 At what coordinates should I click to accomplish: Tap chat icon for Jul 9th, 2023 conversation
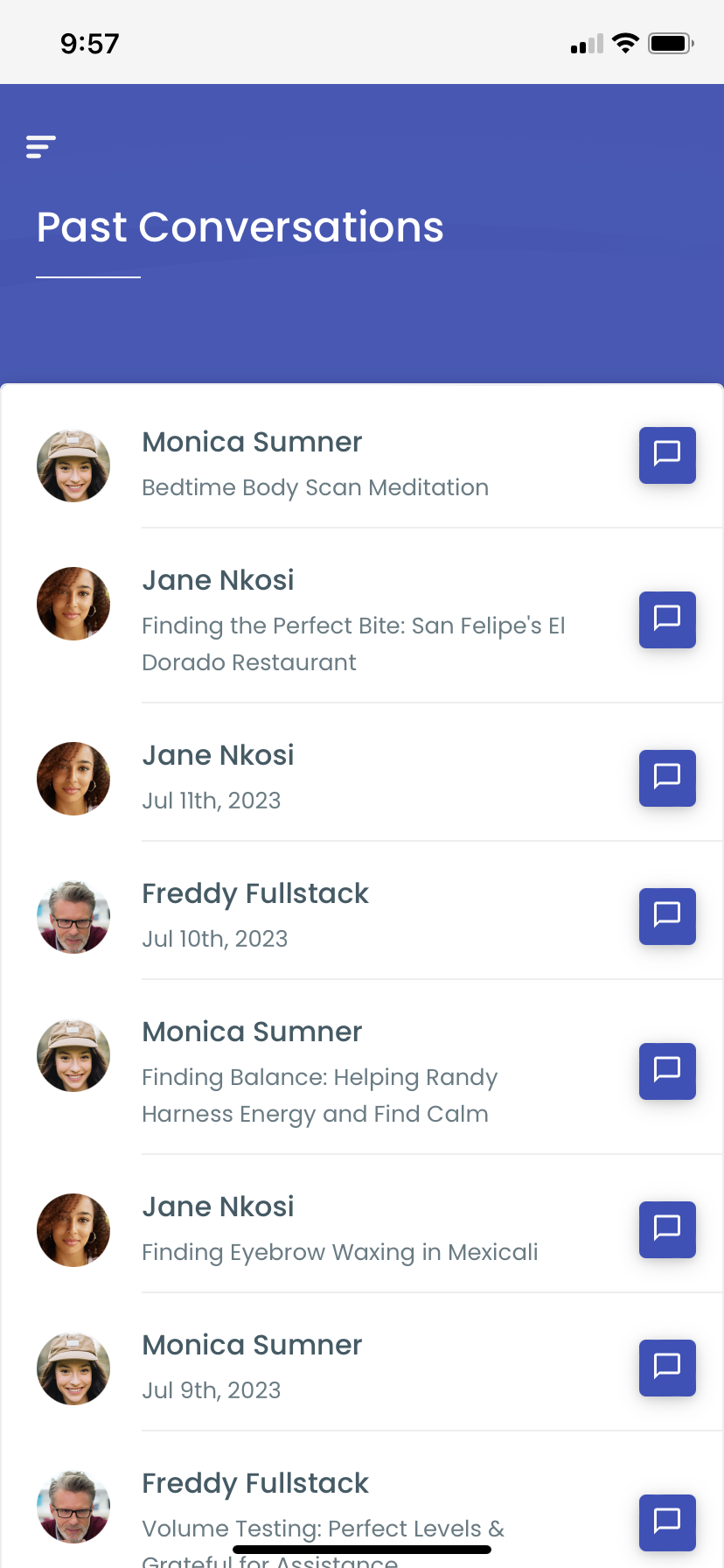click(667, 1368)
